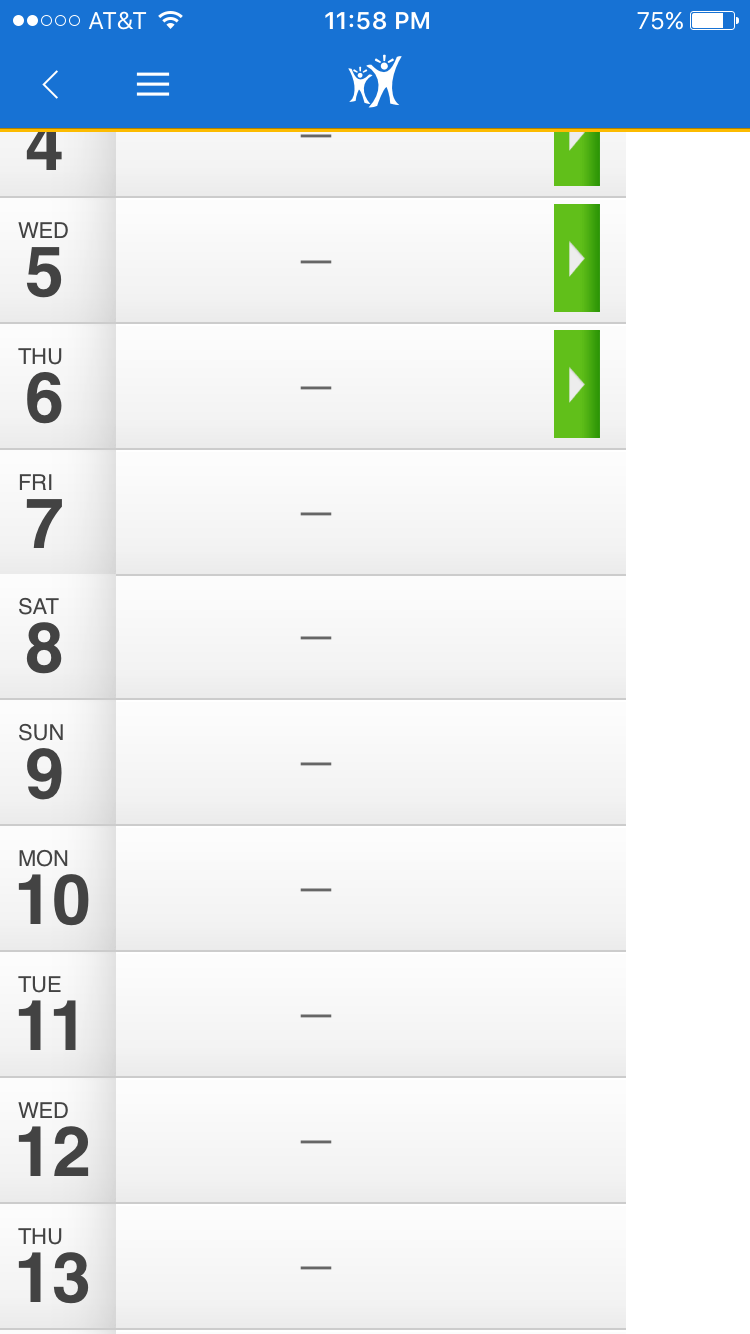Viewport: 750px width, 1334px height.
Task: Select the Tuesday 11 row
Action: coord(314,1015)
